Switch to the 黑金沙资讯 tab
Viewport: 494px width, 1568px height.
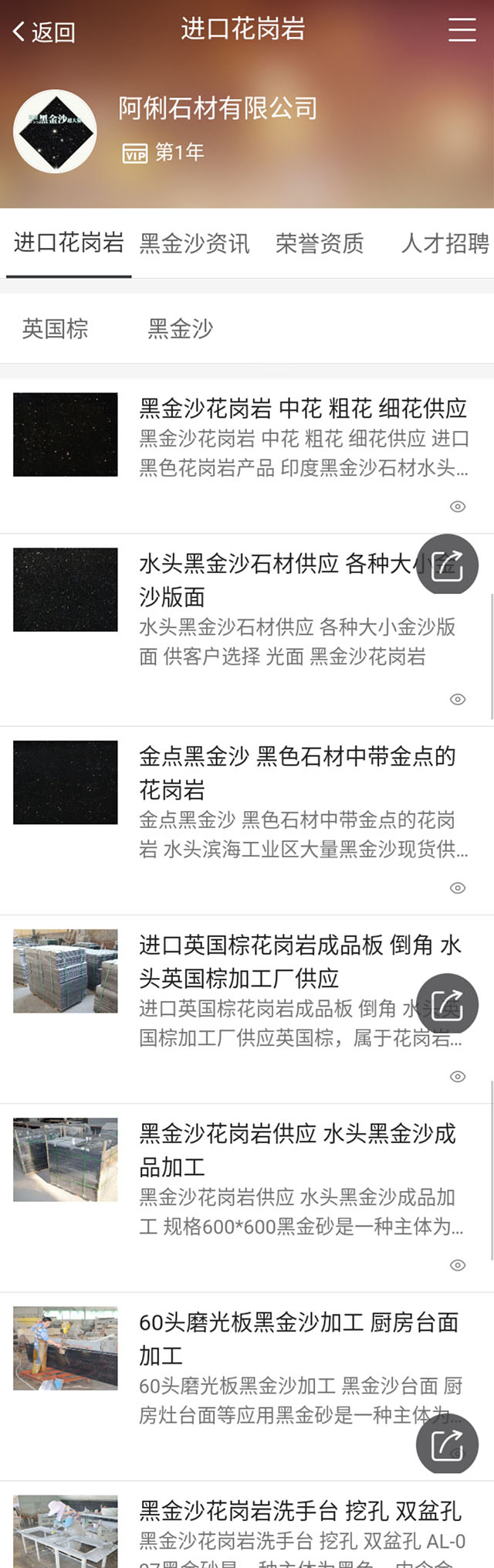tap(195, 244)
